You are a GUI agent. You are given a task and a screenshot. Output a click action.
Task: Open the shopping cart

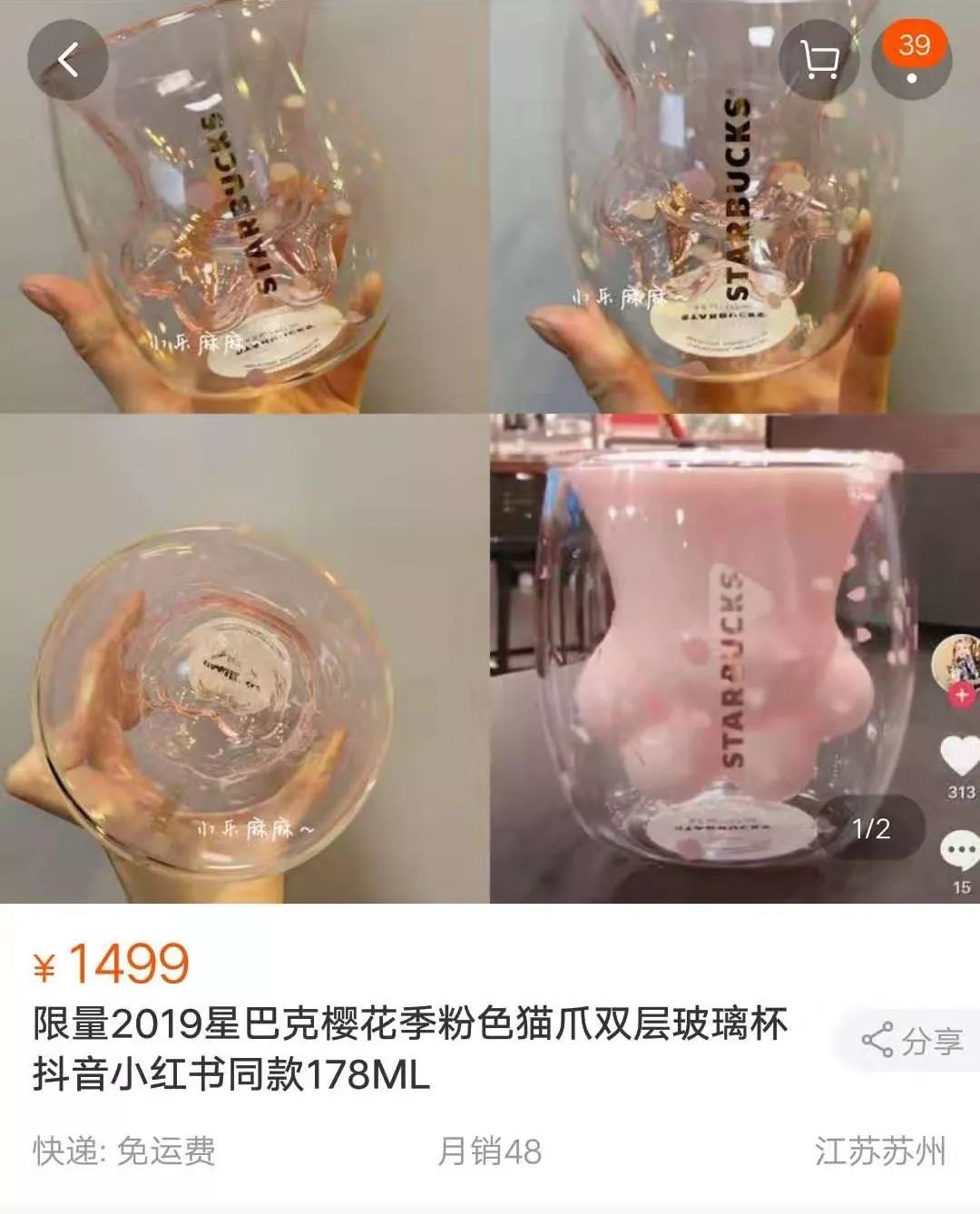(821, 56)
